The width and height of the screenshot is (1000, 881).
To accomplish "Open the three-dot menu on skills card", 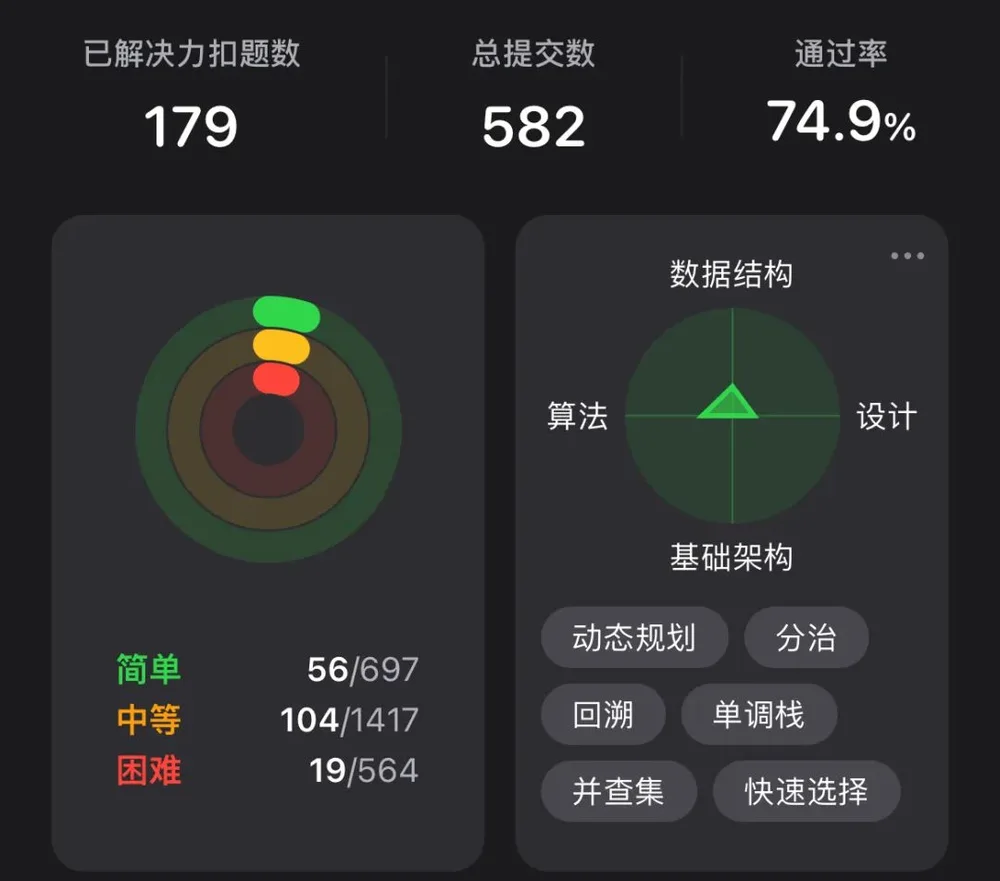I will pyautogui.click(x=907, y=256).
